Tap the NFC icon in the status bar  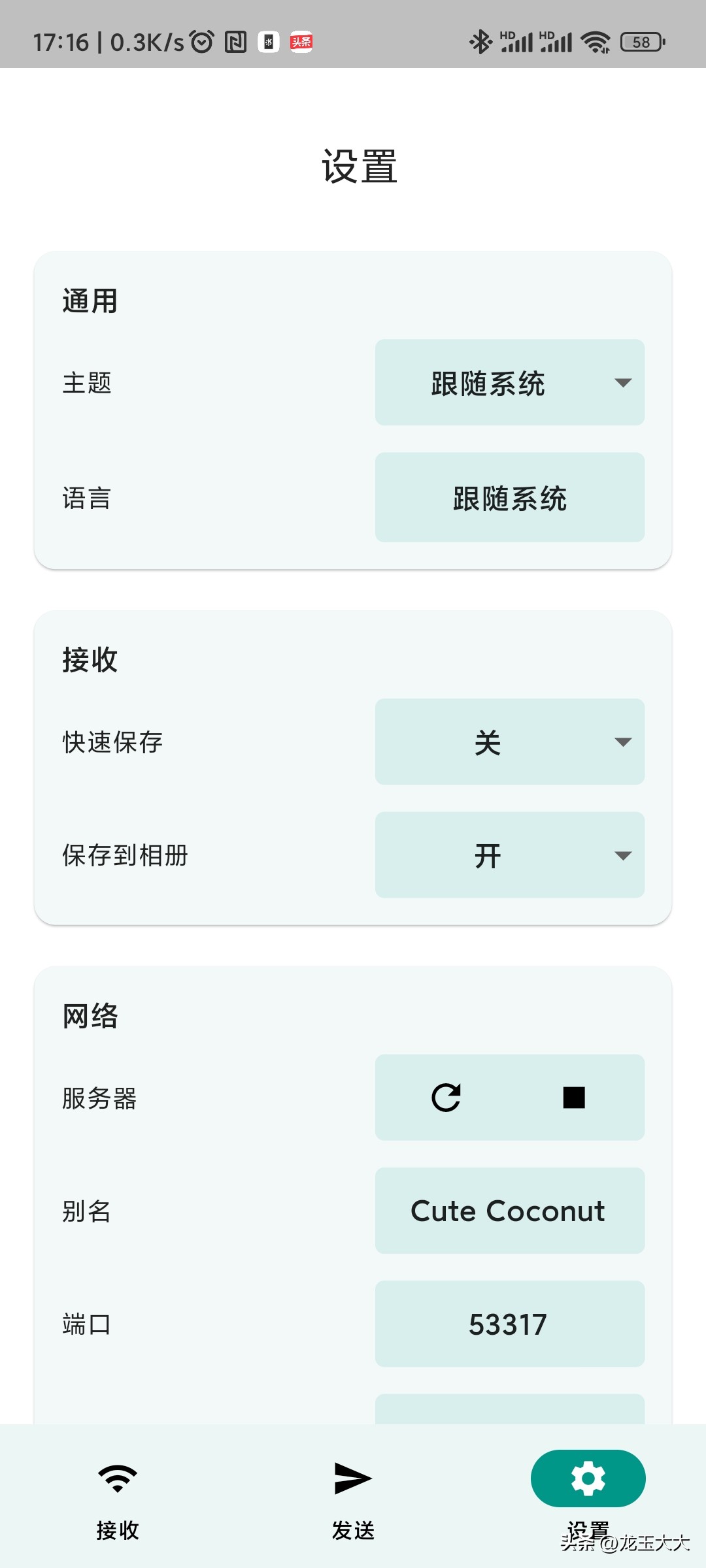click(235, 41)
